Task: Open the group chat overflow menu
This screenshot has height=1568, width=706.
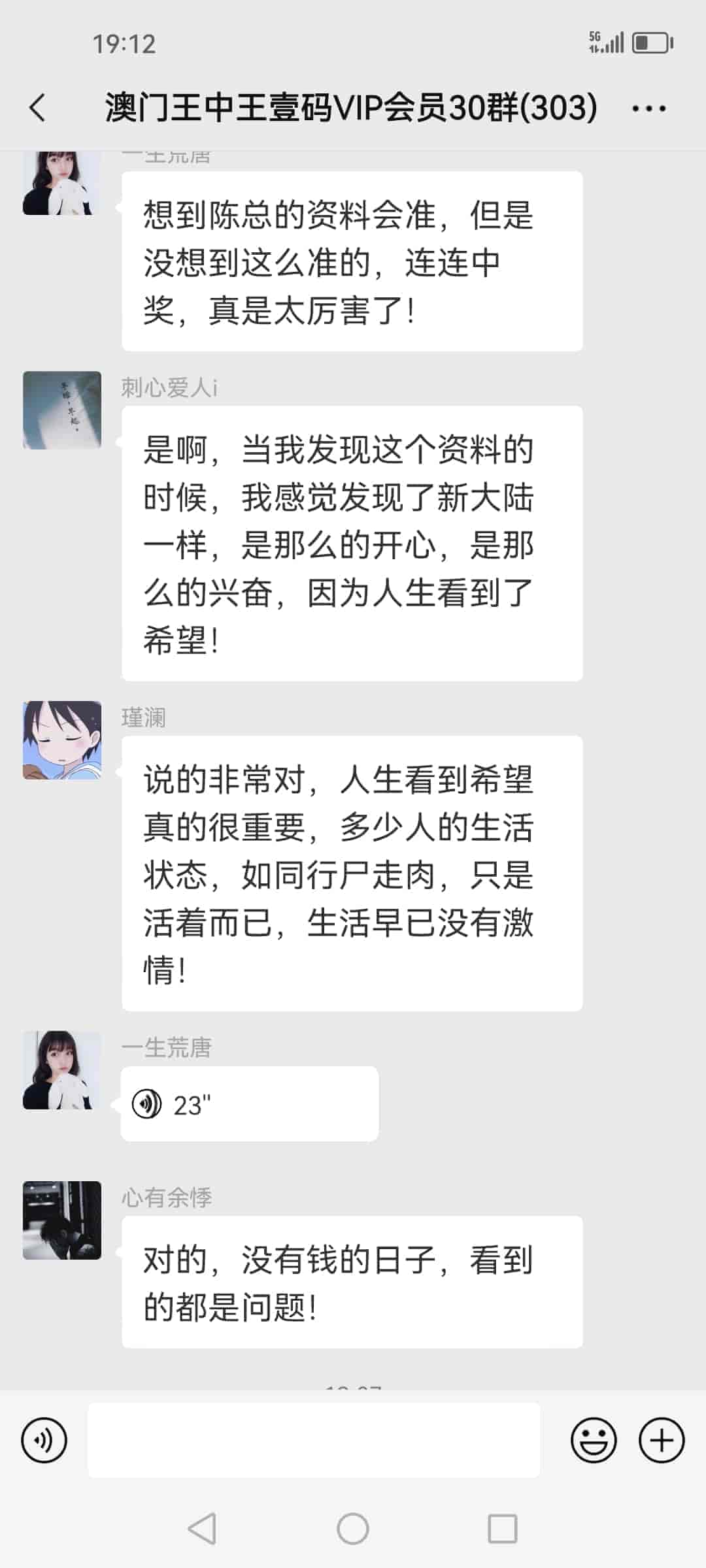Action: tap(648, 108)
